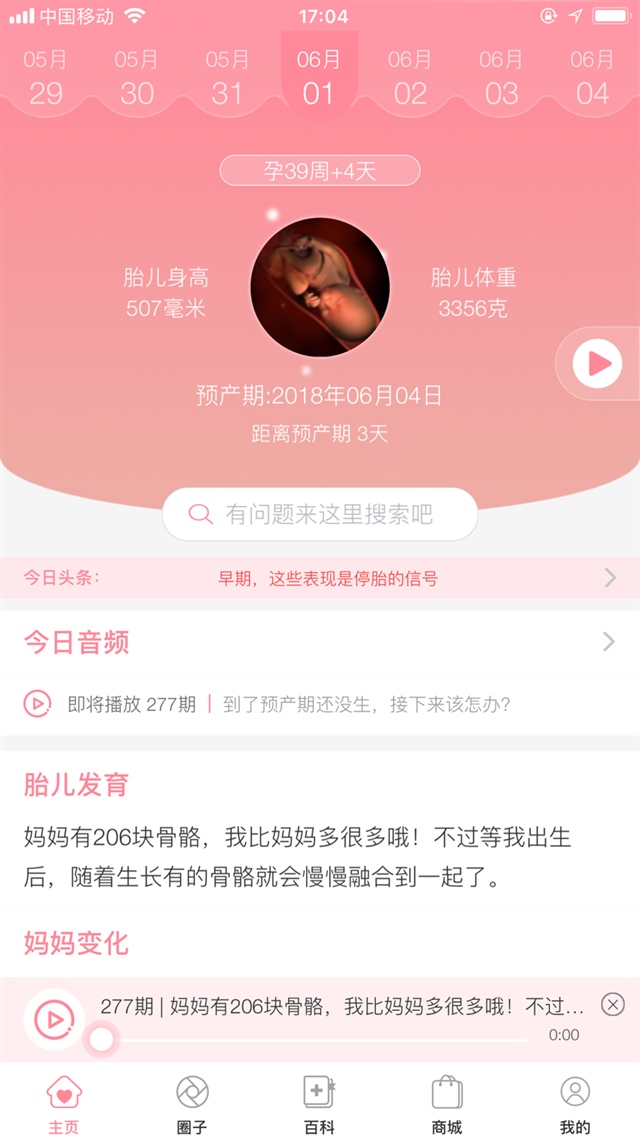The height and width of the screenshot is (1138, 640).
Task: Tap the floating play button on the right edge
Action: tap(598, 363)
